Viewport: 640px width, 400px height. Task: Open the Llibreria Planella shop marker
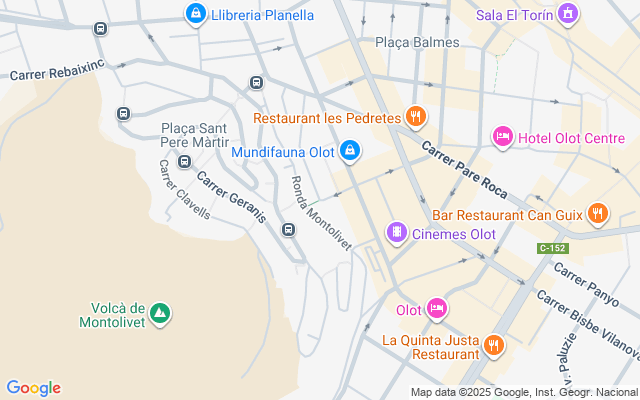click(196, 14)
